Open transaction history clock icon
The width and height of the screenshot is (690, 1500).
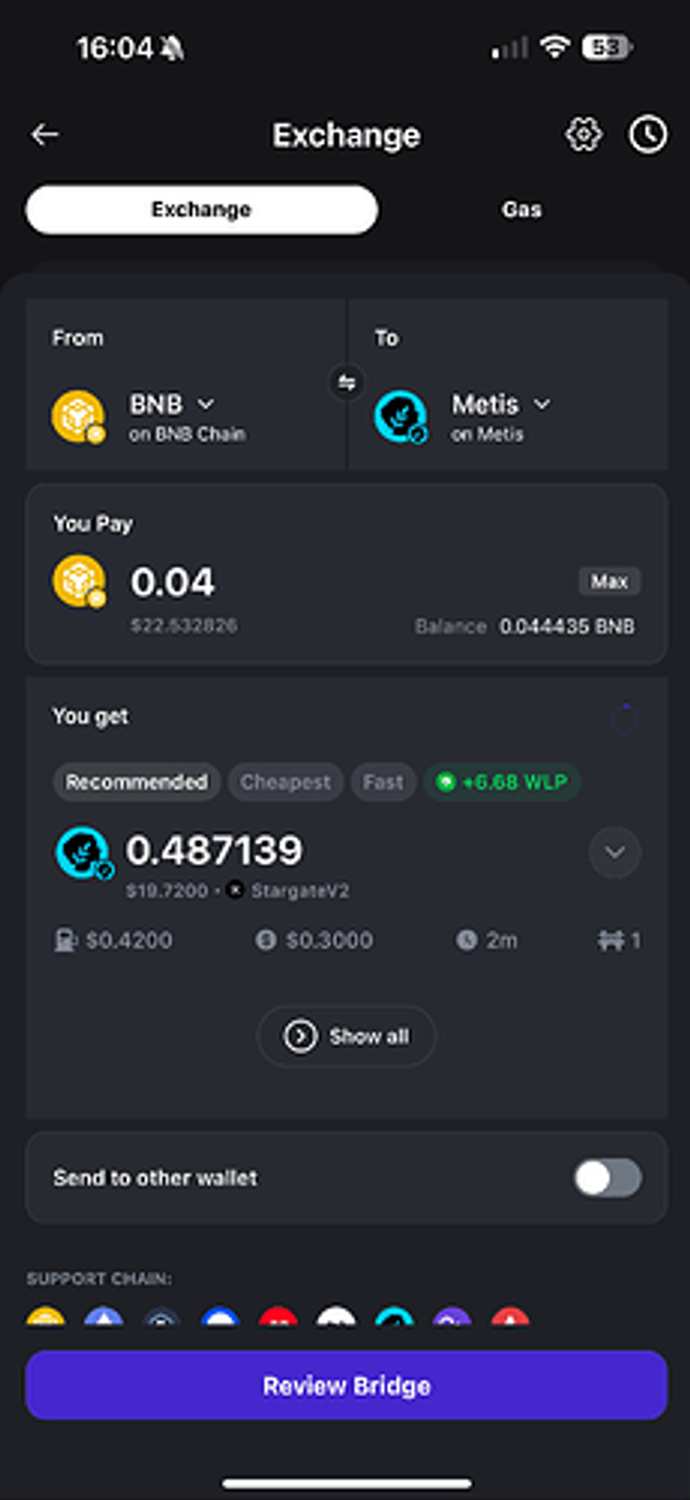pyautogui.click(x=648, y=135)
